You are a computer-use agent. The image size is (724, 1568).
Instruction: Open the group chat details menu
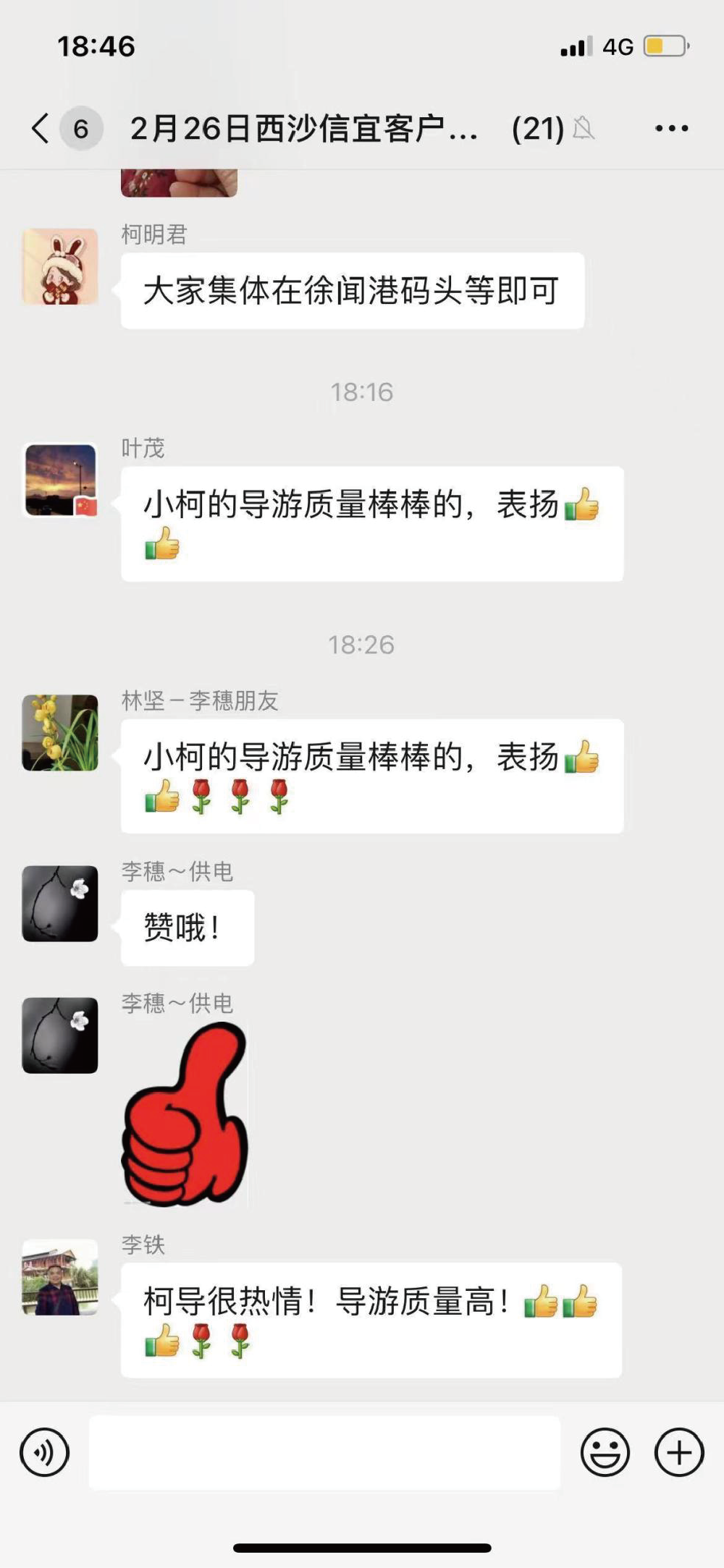click(x=671, y=129)
